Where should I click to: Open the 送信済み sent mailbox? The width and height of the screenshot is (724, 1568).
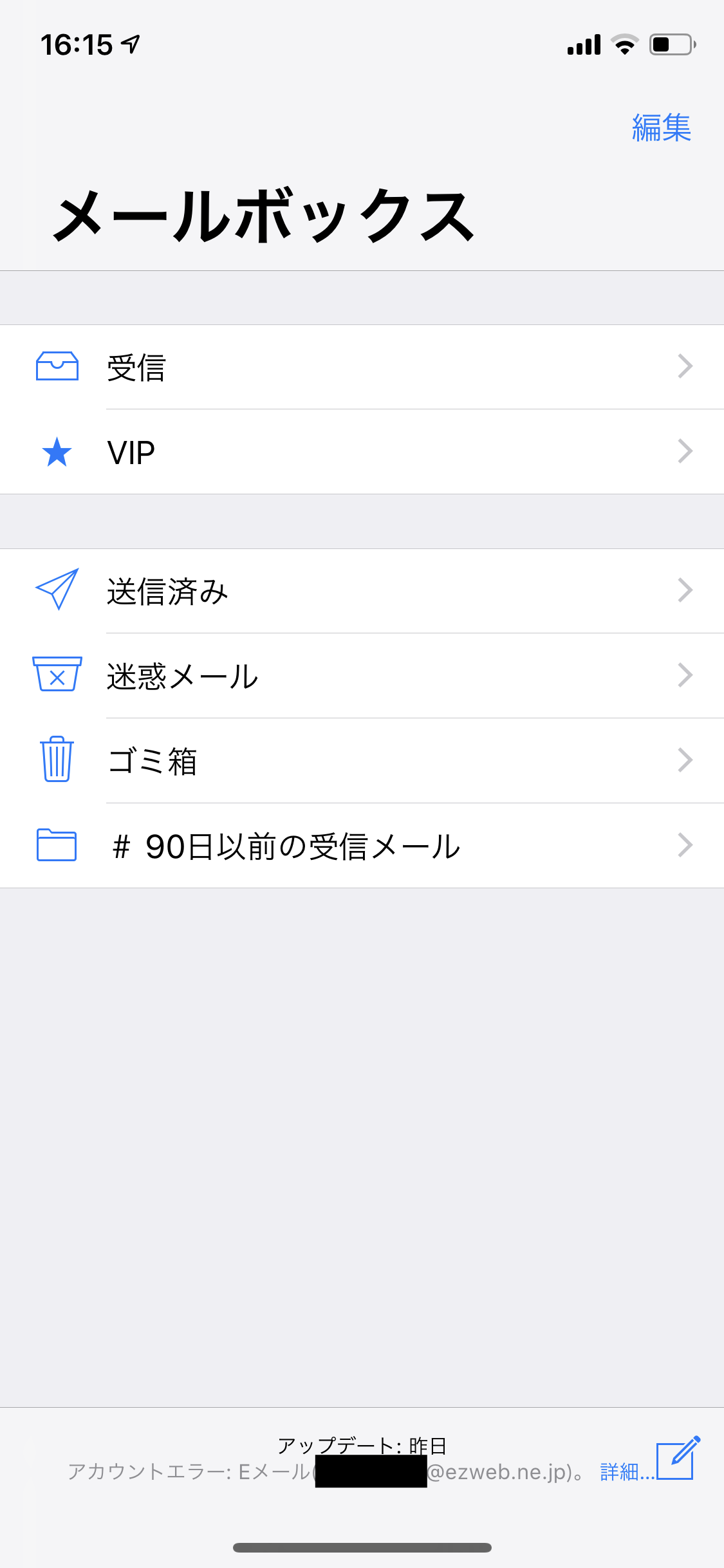point(362,591)
